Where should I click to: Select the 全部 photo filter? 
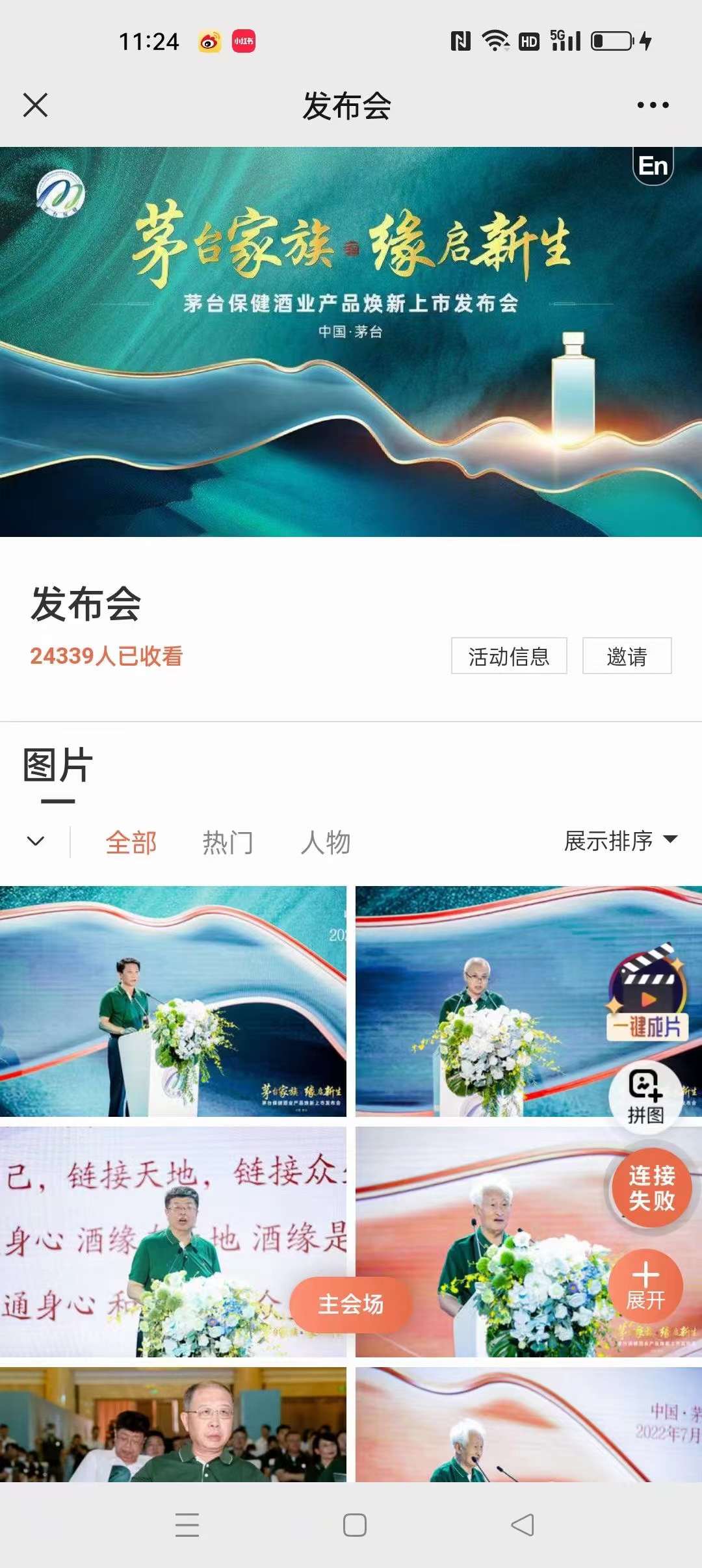coord(131,843)
